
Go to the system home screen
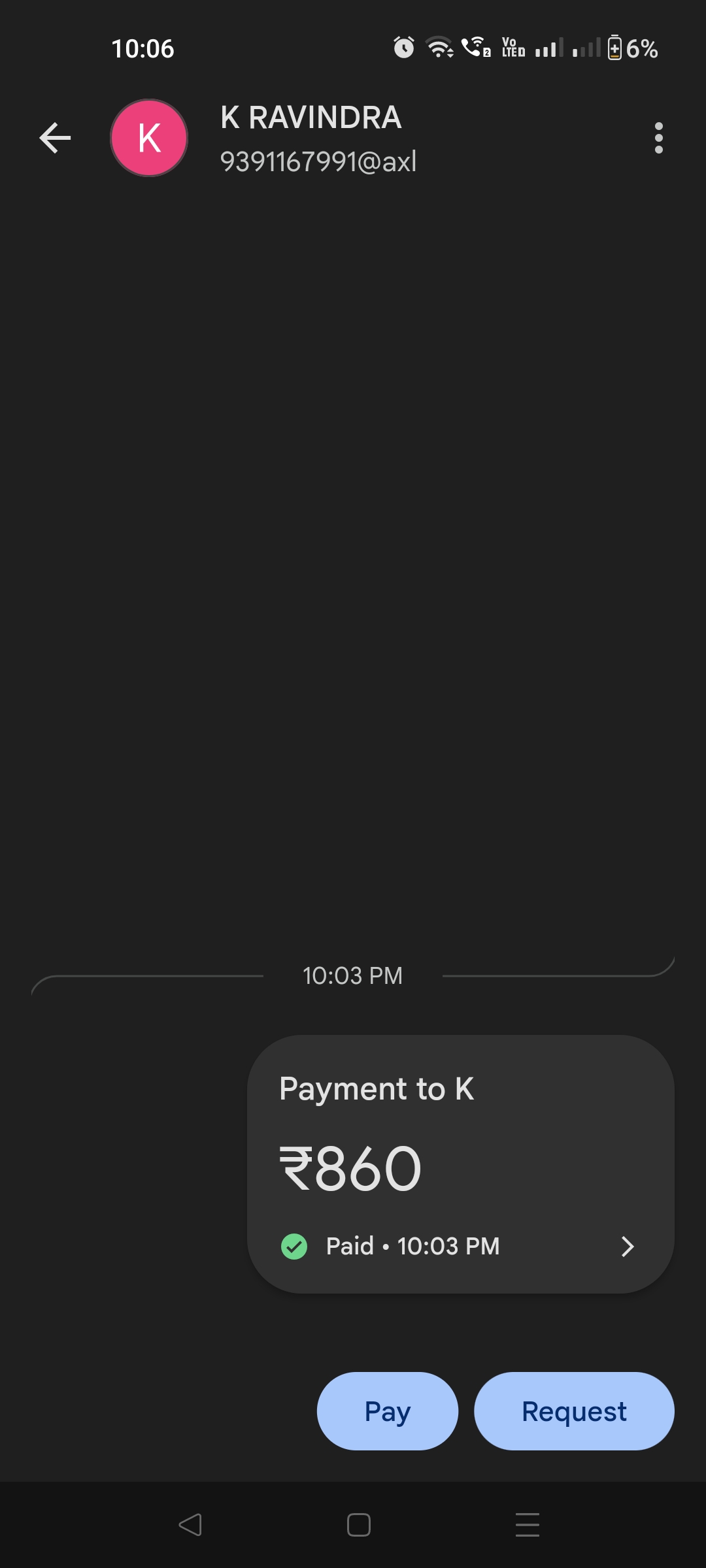[358, 1525]
